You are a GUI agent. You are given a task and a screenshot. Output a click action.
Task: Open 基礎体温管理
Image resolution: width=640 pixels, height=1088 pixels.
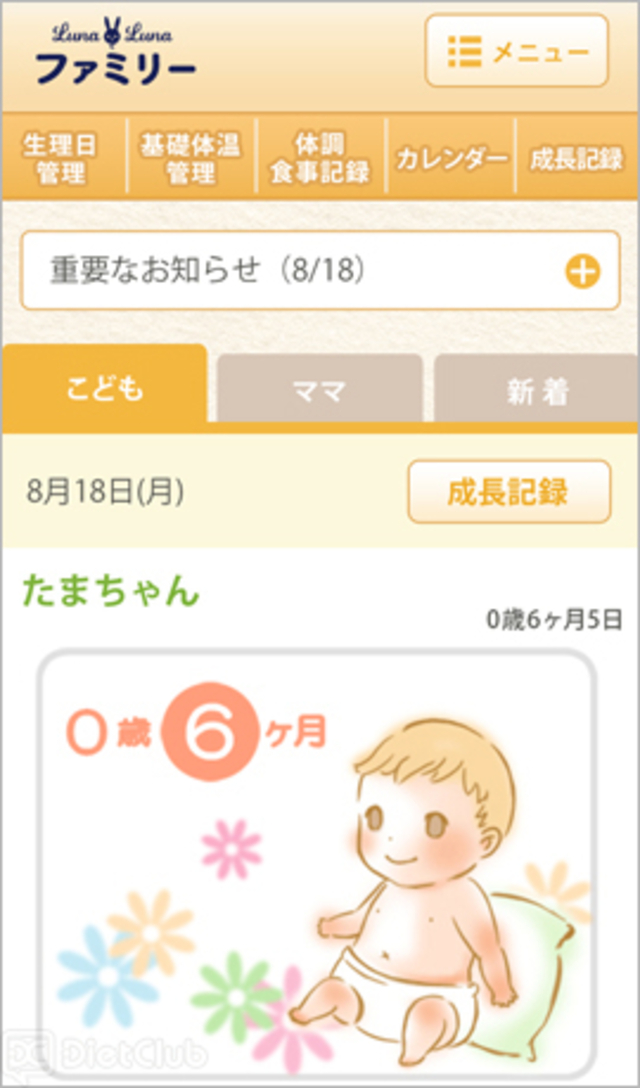tap(191, 158)
